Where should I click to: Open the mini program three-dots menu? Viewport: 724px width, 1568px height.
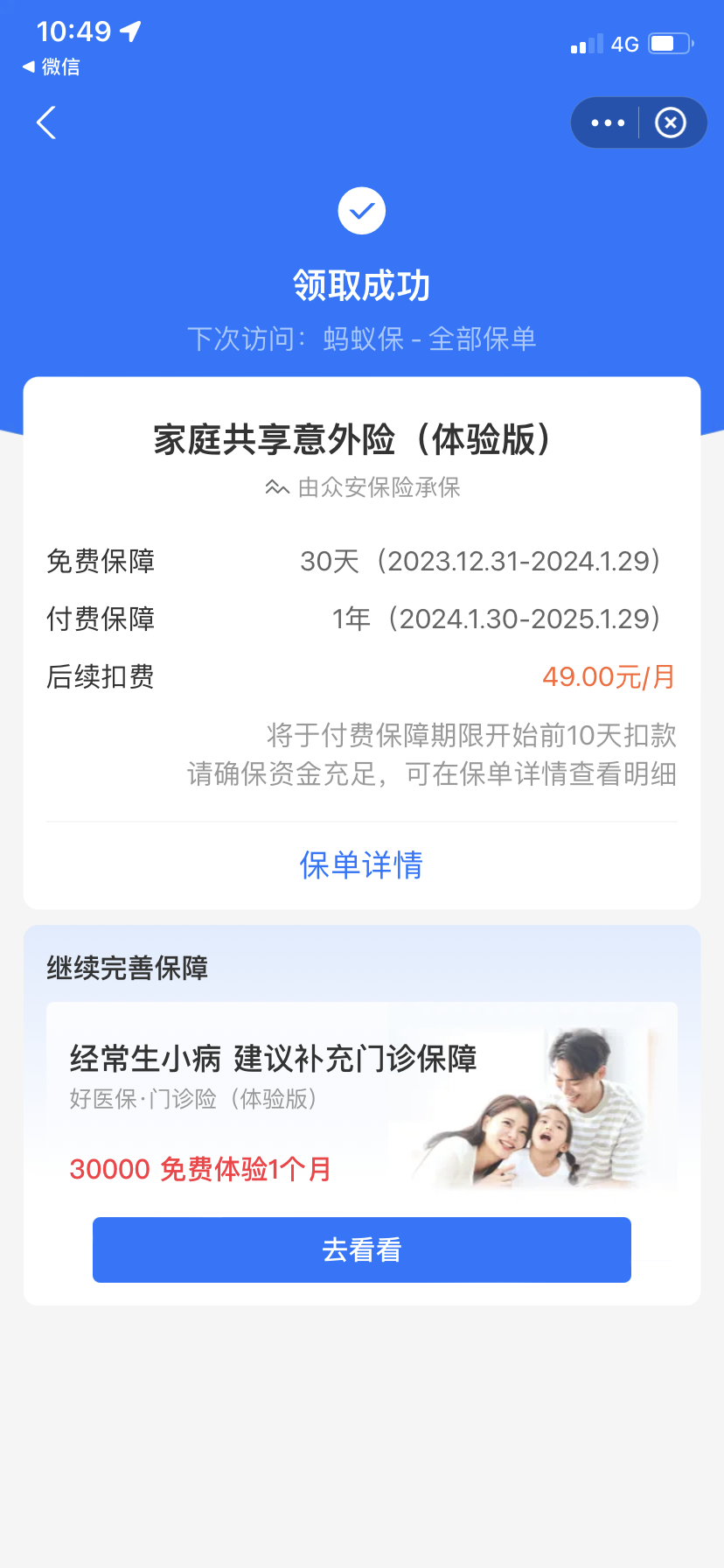click(x=608, y=123)
